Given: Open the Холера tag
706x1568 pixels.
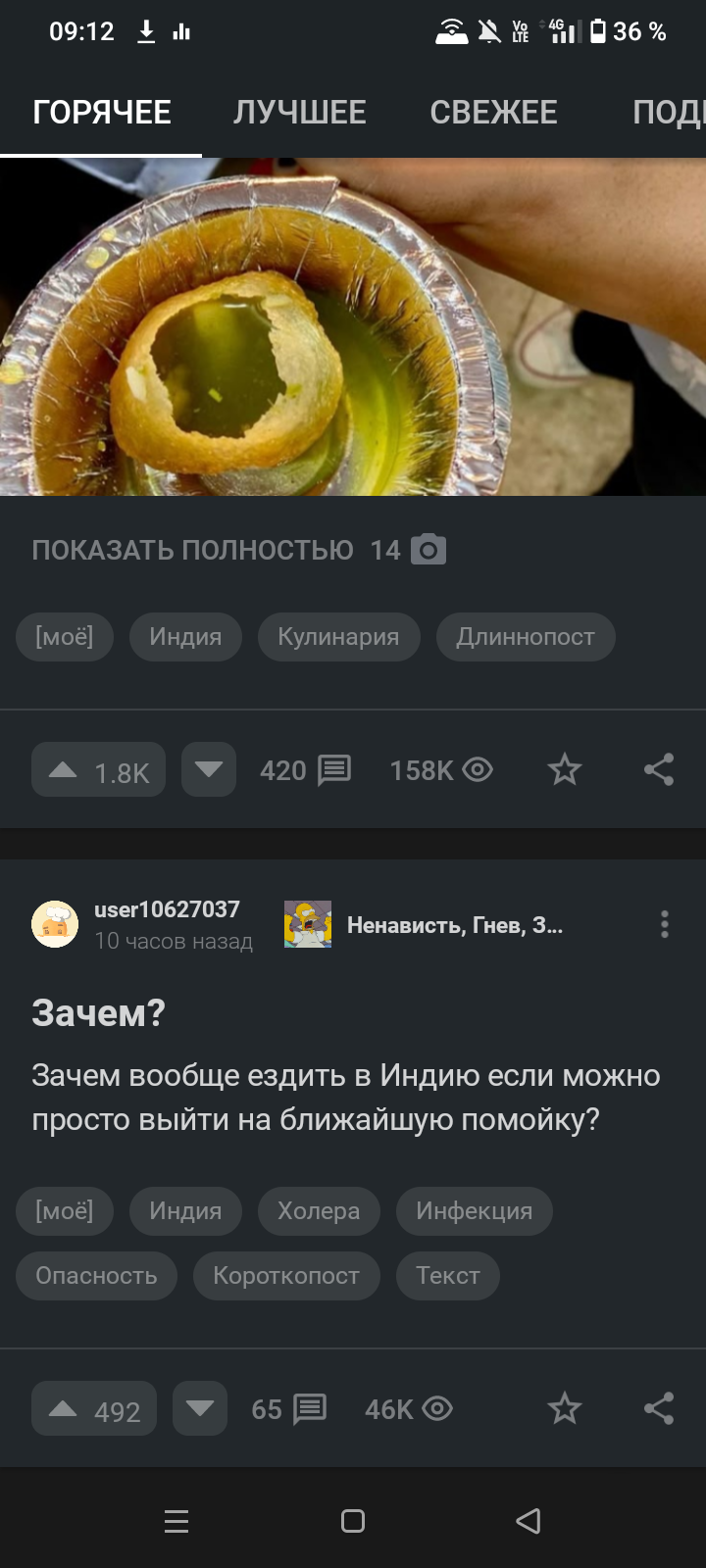Looking at the screenshot, I should click(x=319, y=1211).
